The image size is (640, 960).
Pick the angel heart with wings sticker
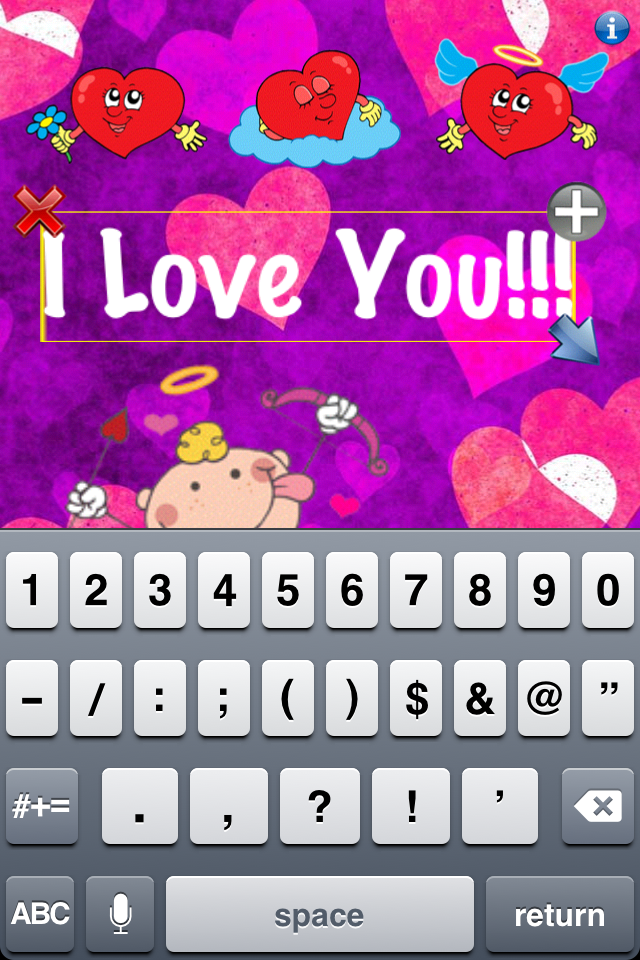point(520,100)
